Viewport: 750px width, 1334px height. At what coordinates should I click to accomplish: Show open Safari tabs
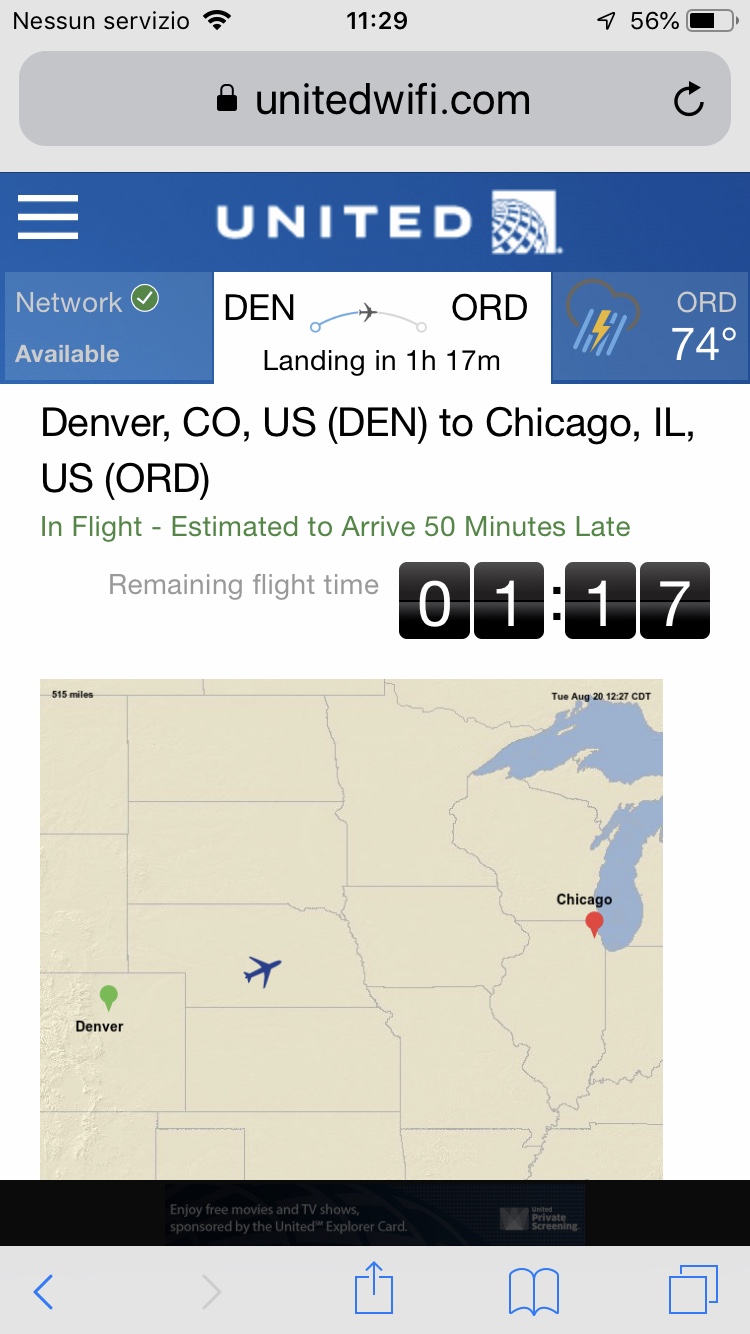tap(693, 1291)
